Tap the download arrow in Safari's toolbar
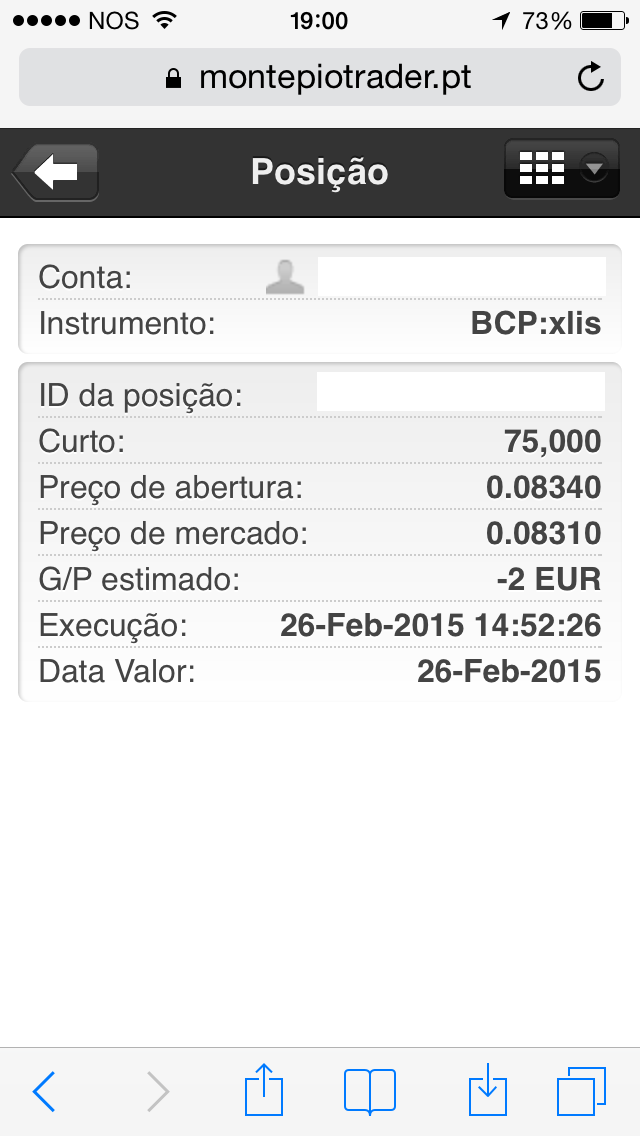Image resolution: width=640 pixels, height=1136 pixels. click(487, 1089)
